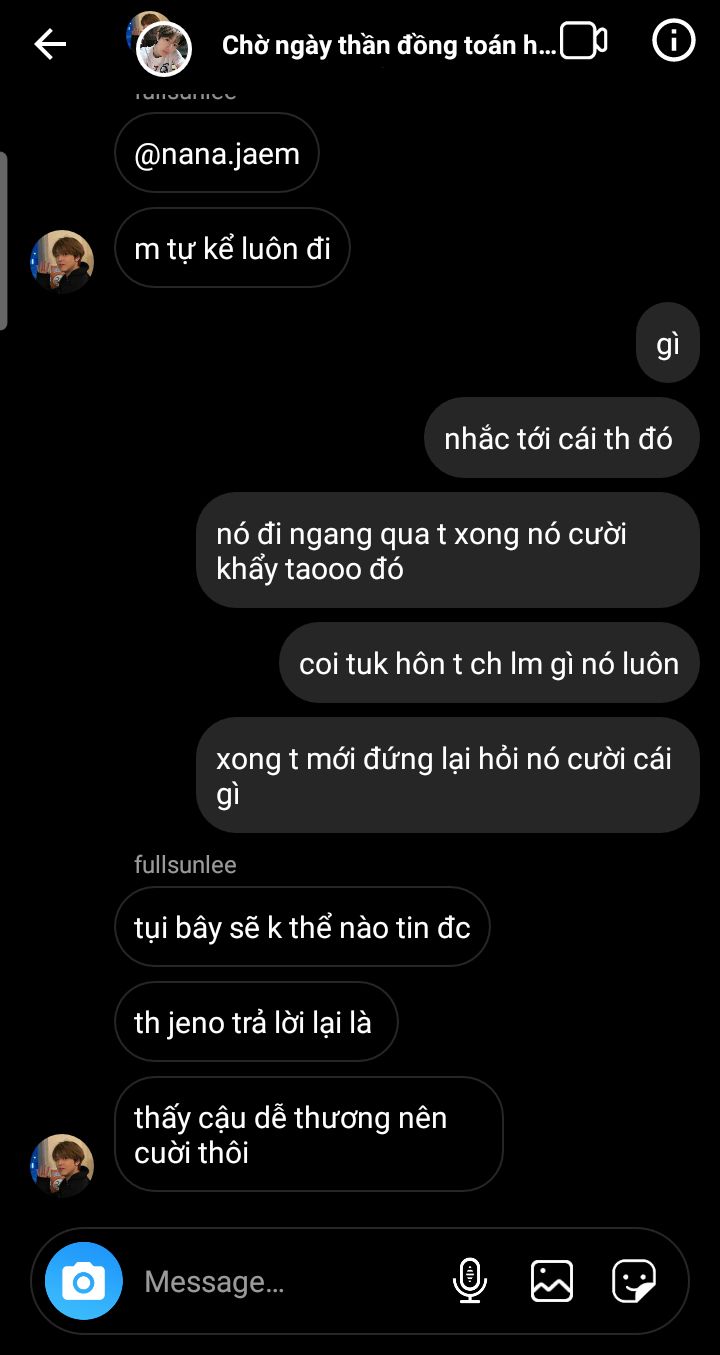Open the sticker picker
The height and width of the screenshot is (1355, 720).
click(634, 1281)
